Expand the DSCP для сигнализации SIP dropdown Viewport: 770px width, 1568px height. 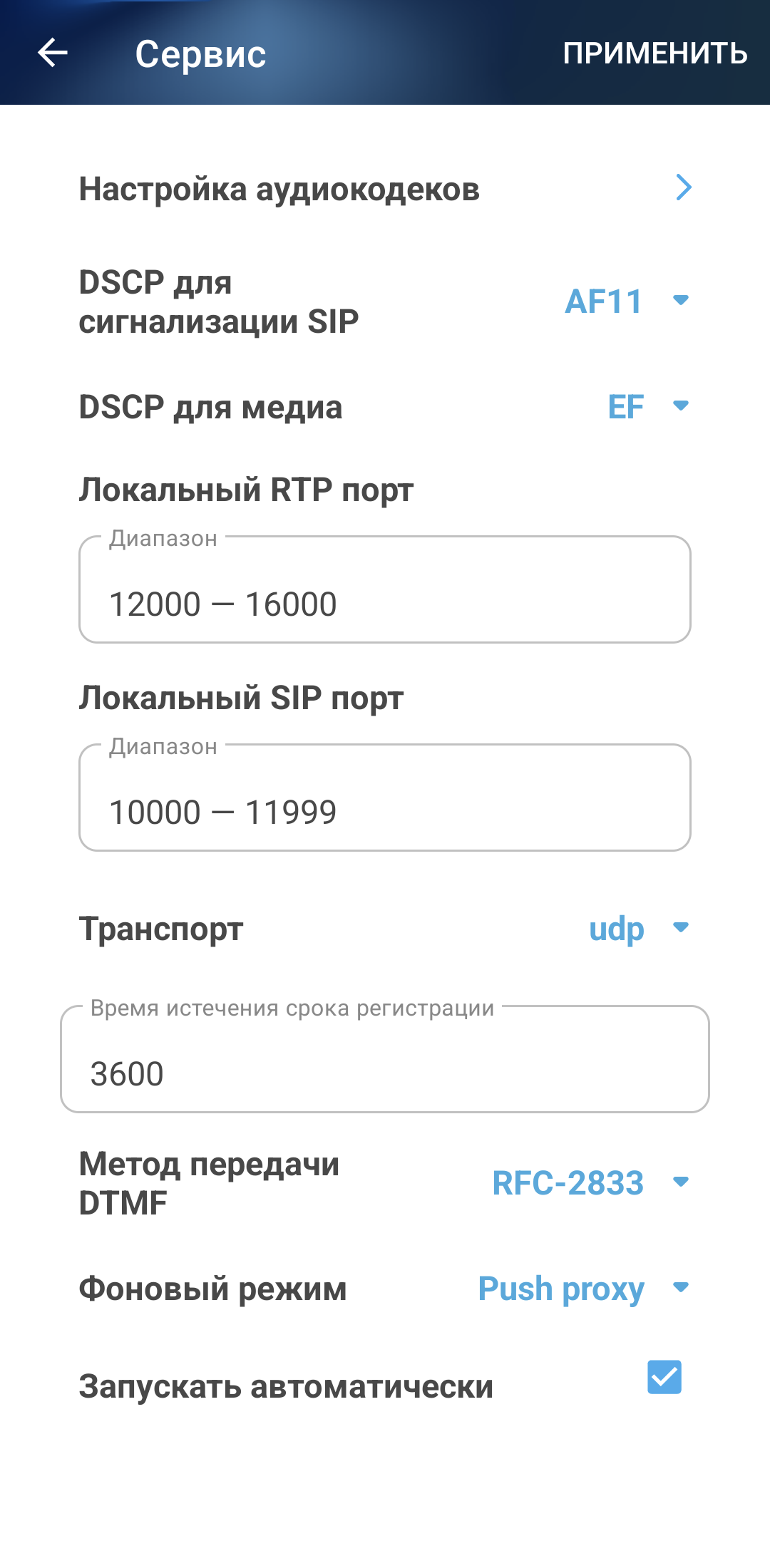[x=626, y=301]
